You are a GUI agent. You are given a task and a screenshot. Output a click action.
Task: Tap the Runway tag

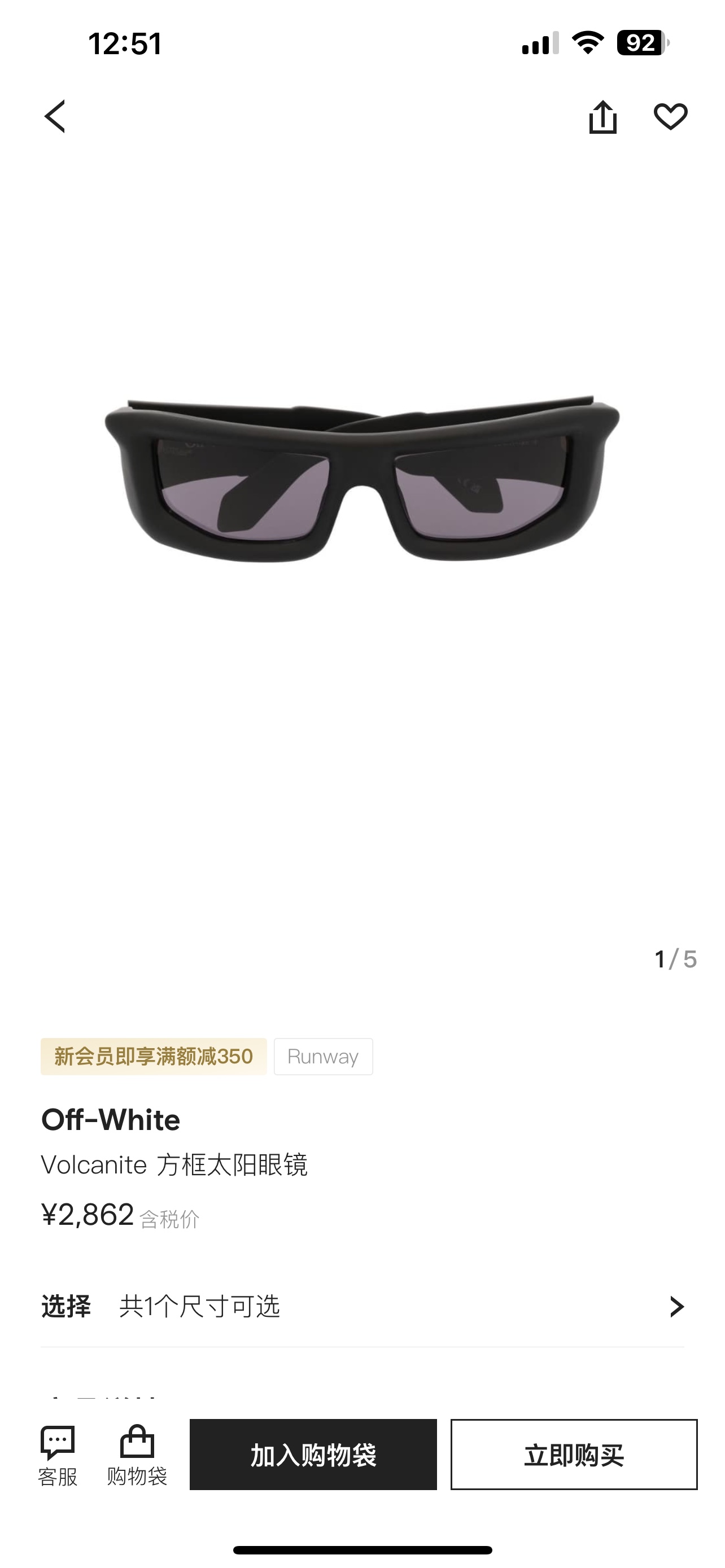click(322, 1057)
